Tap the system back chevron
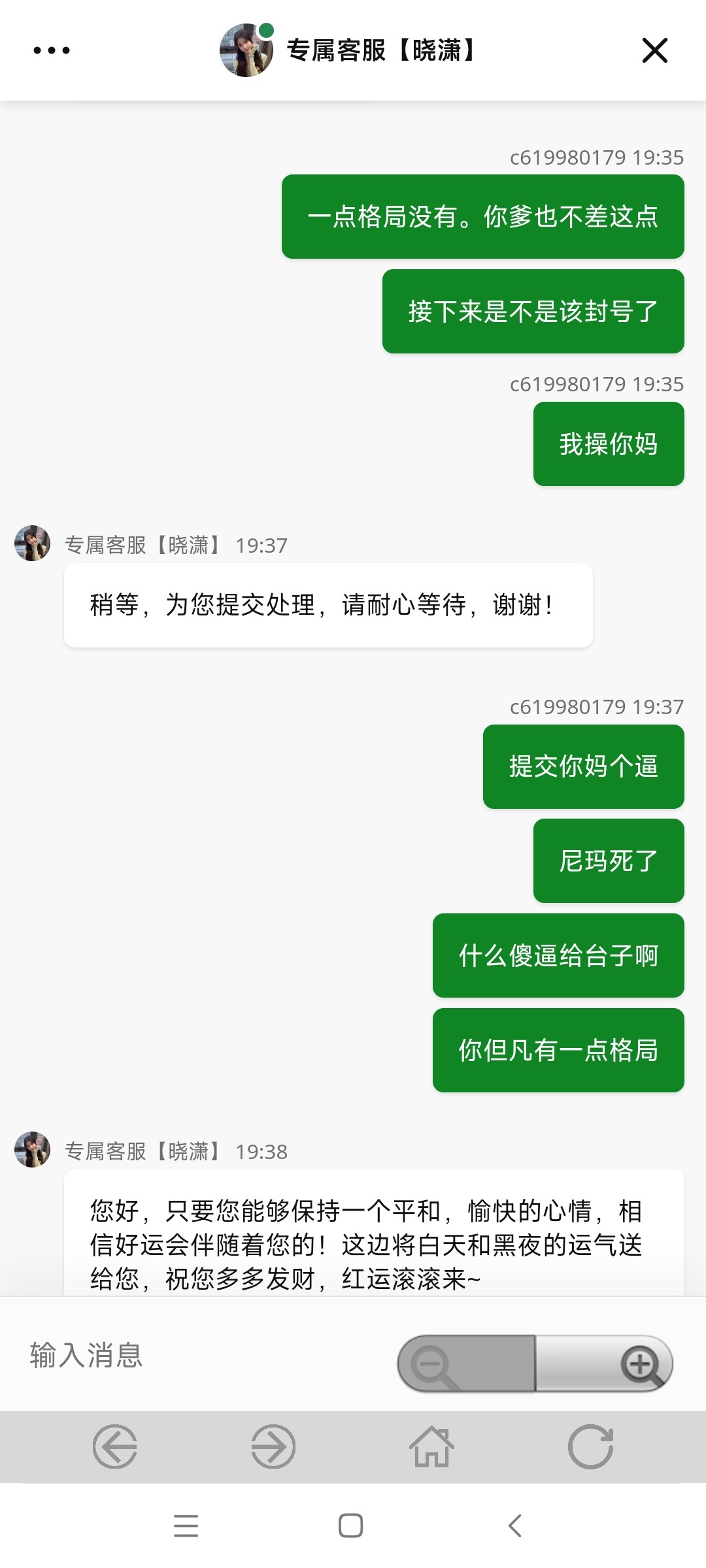This screenshot has width=706, height=1568. point(515,1526)
